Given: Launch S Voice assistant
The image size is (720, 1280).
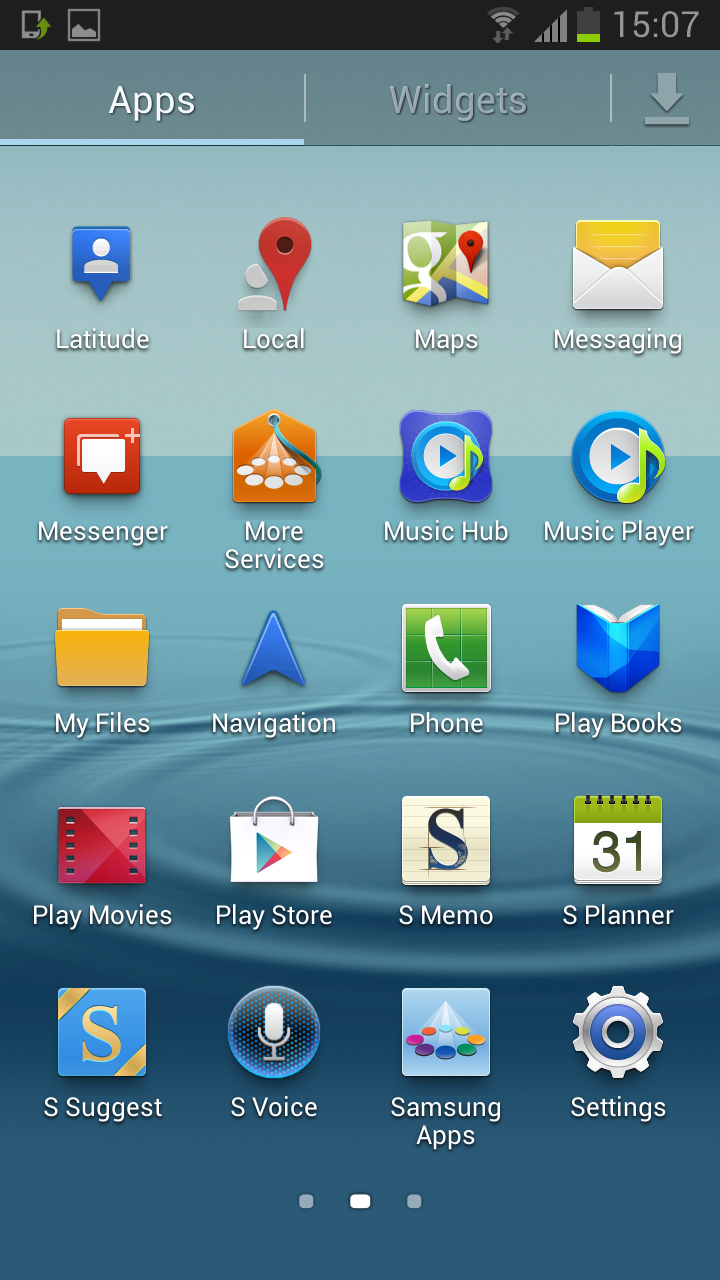Looking at the screenshot, I should (x=274, y=1033).
